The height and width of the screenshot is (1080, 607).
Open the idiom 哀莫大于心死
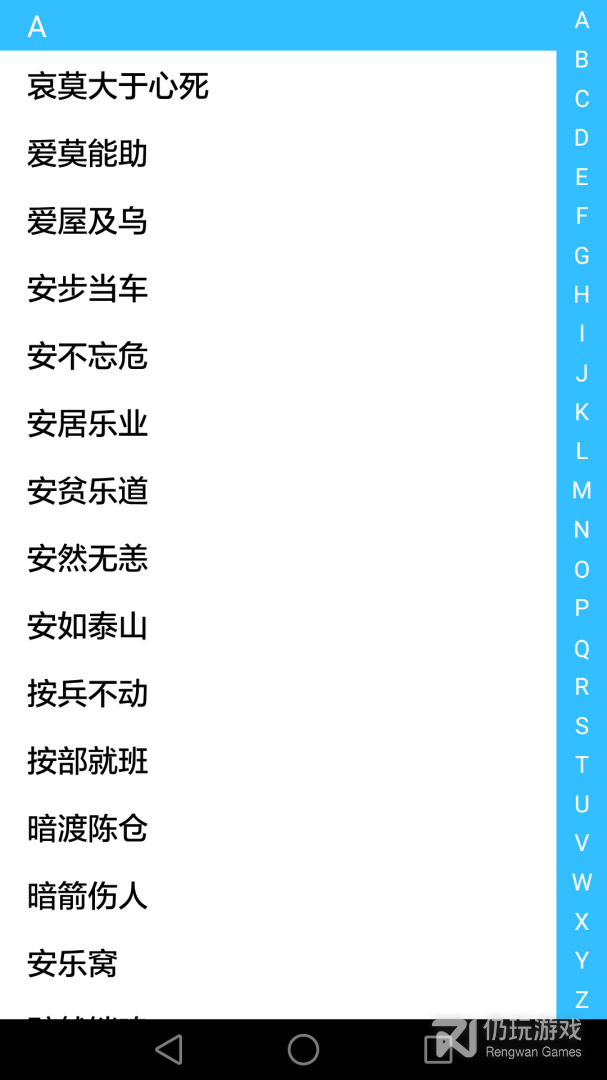(118, 87)
